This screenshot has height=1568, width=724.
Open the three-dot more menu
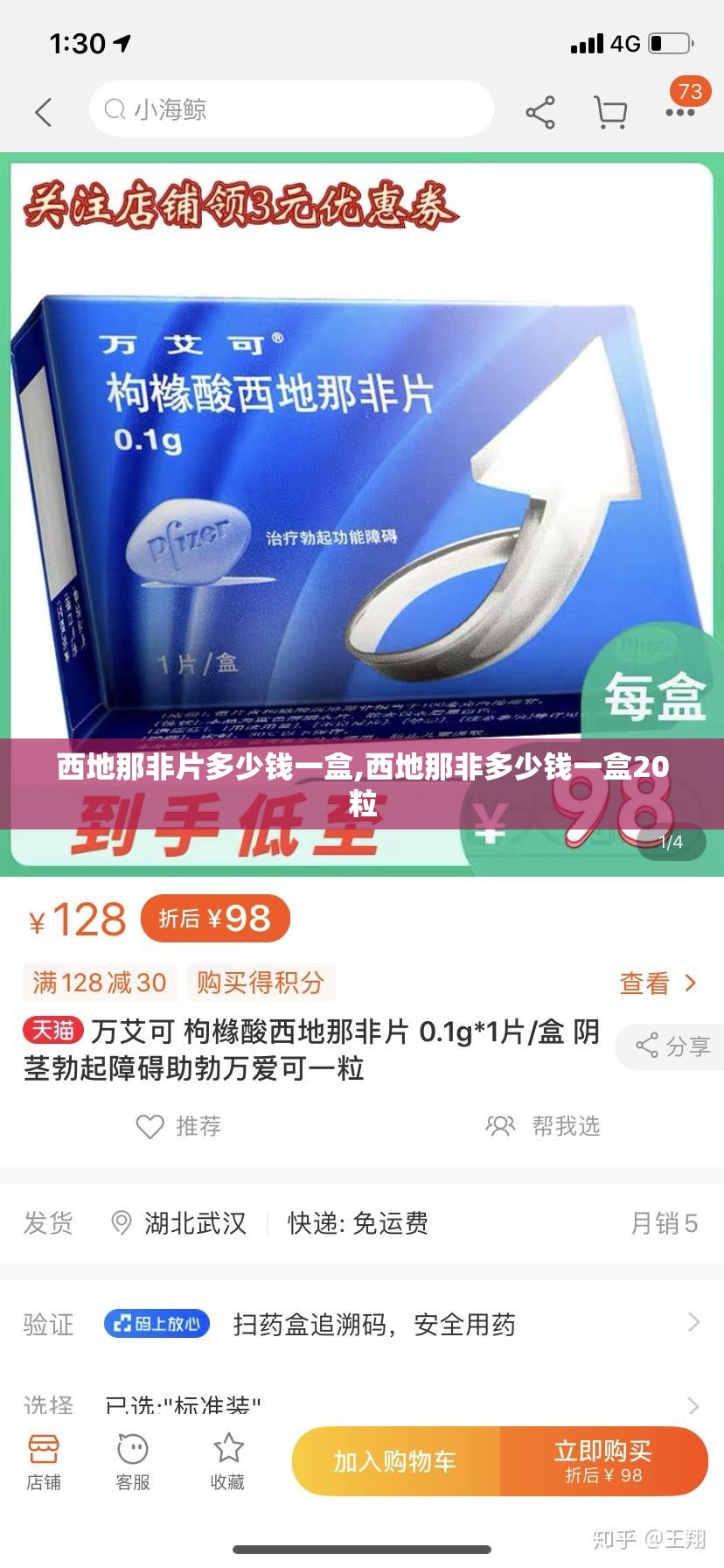tap(679, 113)
